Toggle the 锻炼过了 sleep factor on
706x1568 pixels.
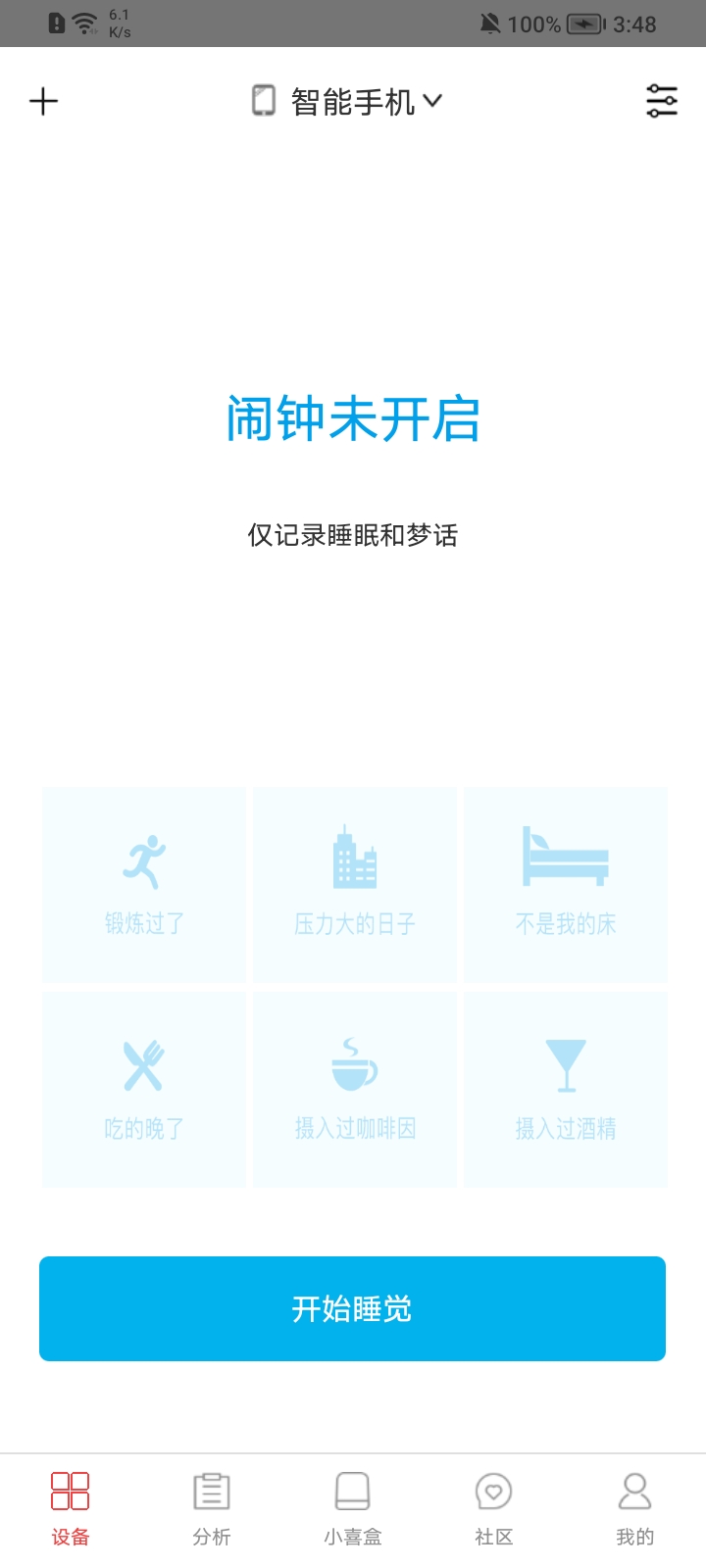[x=143, y=882]
